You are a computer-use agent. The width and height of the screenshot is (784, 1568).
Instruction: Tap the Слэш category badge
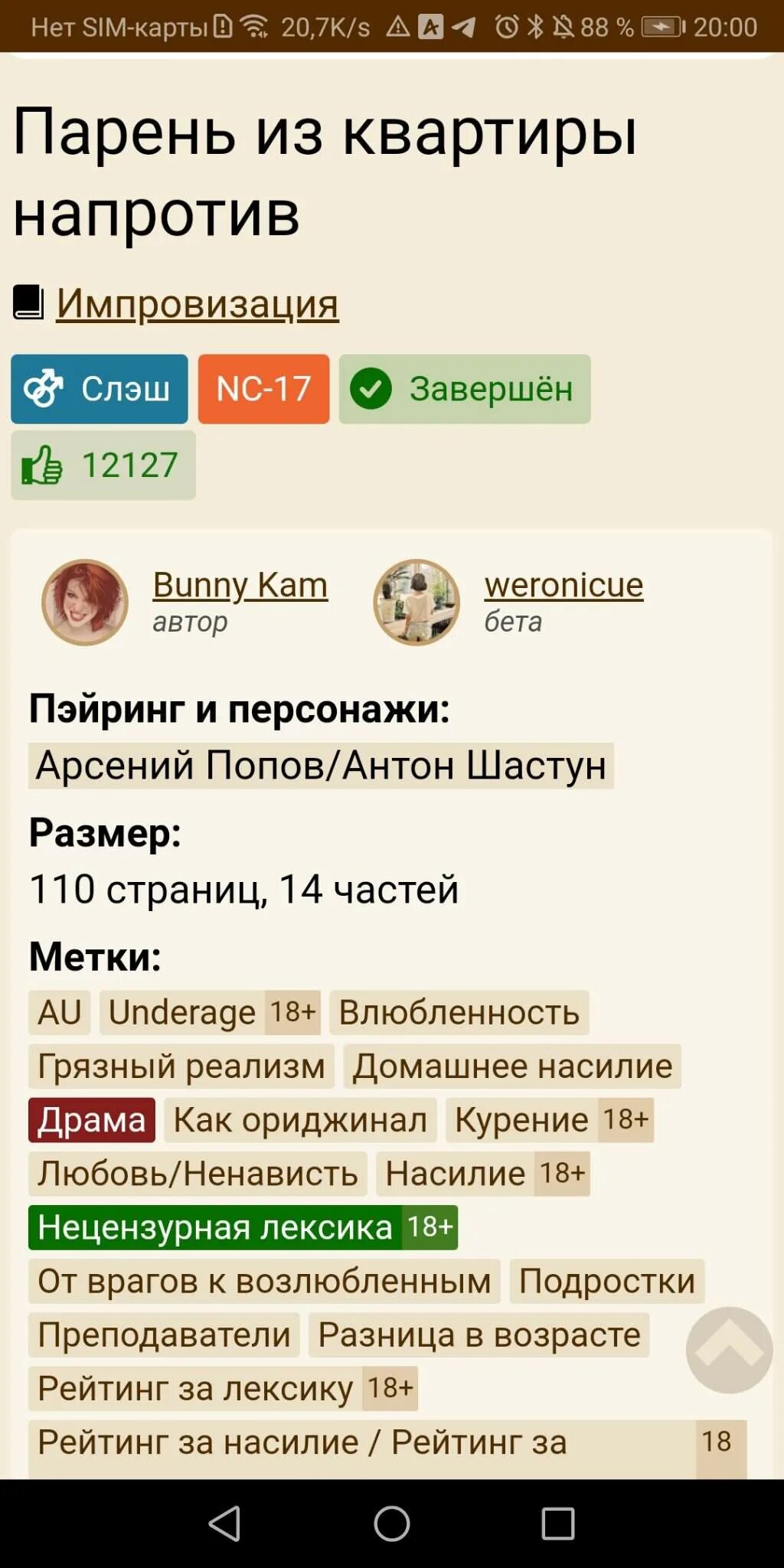coord(100,389)
